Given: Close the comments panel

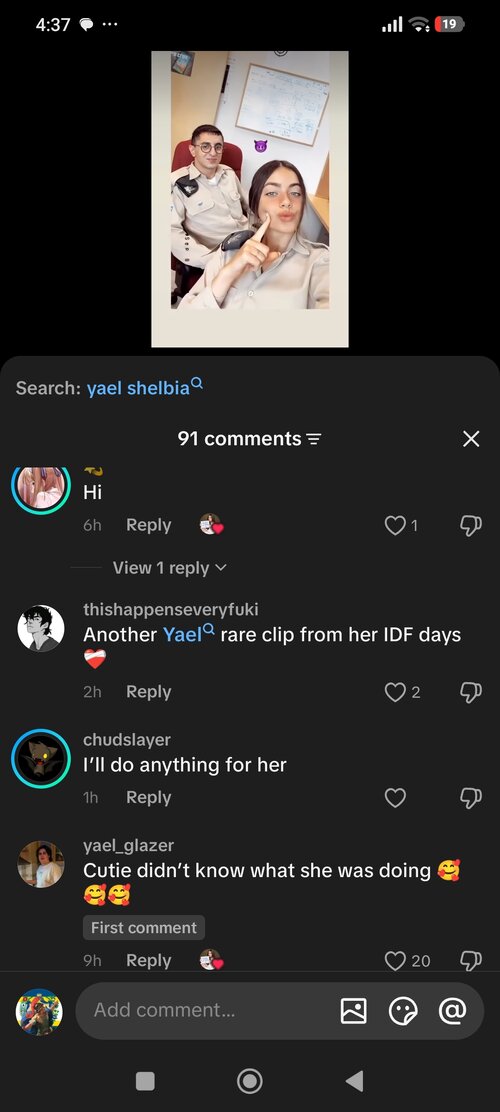Looking at the screenshot, I should coord(471,439).
